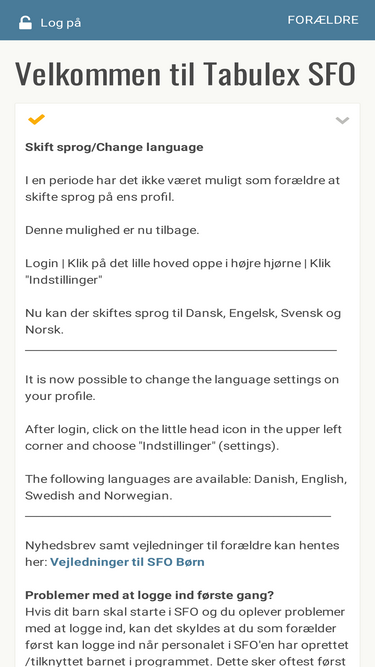Open the Vejledninger til SFO Børn link

127,562
